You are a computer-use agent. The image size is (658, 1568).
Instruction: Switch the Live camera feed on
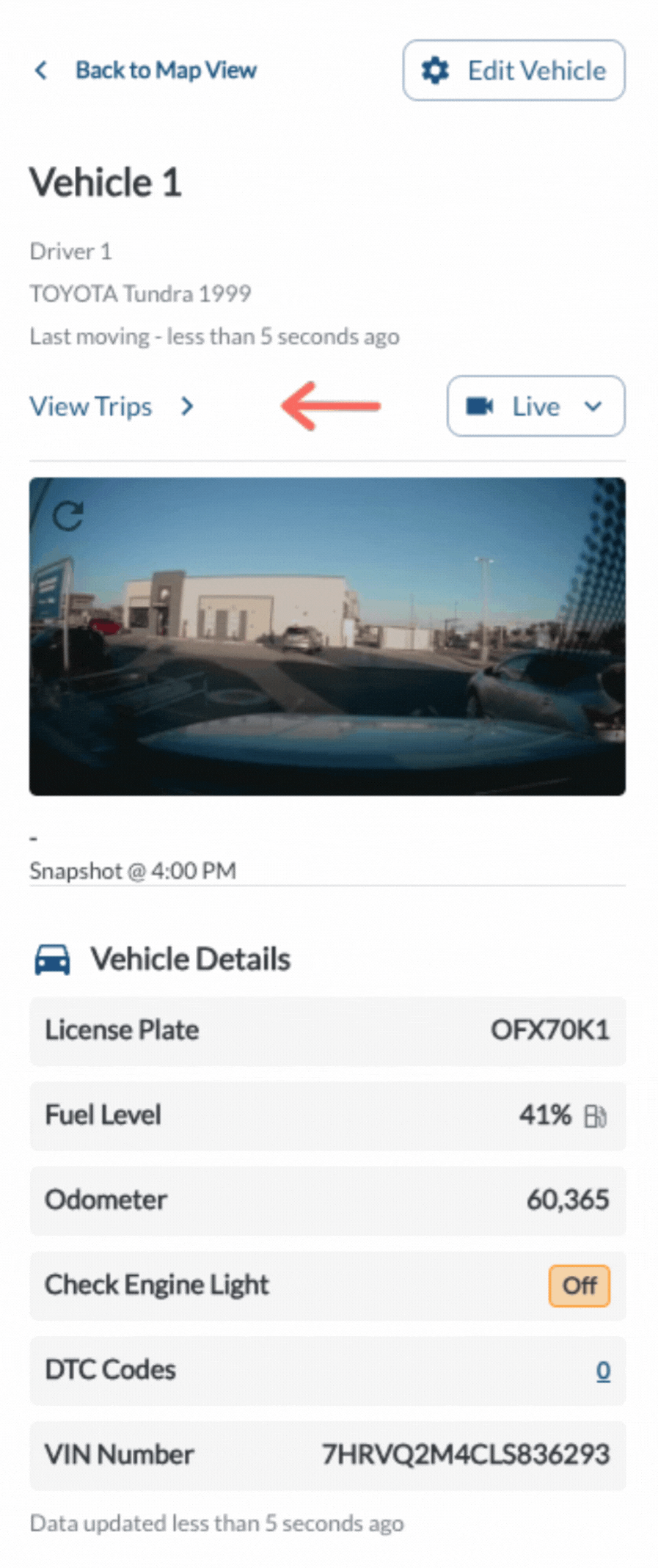tap(535, 406)
